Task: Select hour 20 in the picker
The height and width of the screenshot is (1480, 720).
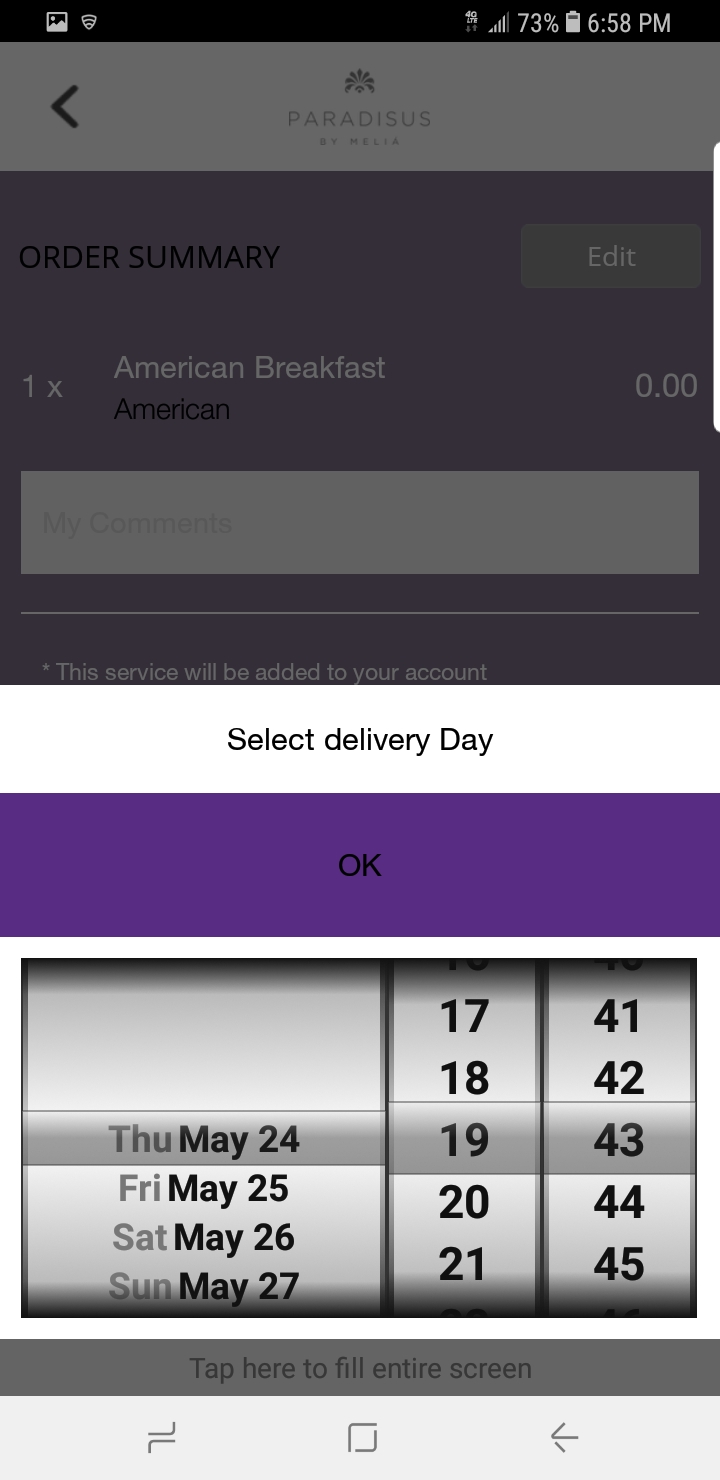Action: [x=464, y=1202]
